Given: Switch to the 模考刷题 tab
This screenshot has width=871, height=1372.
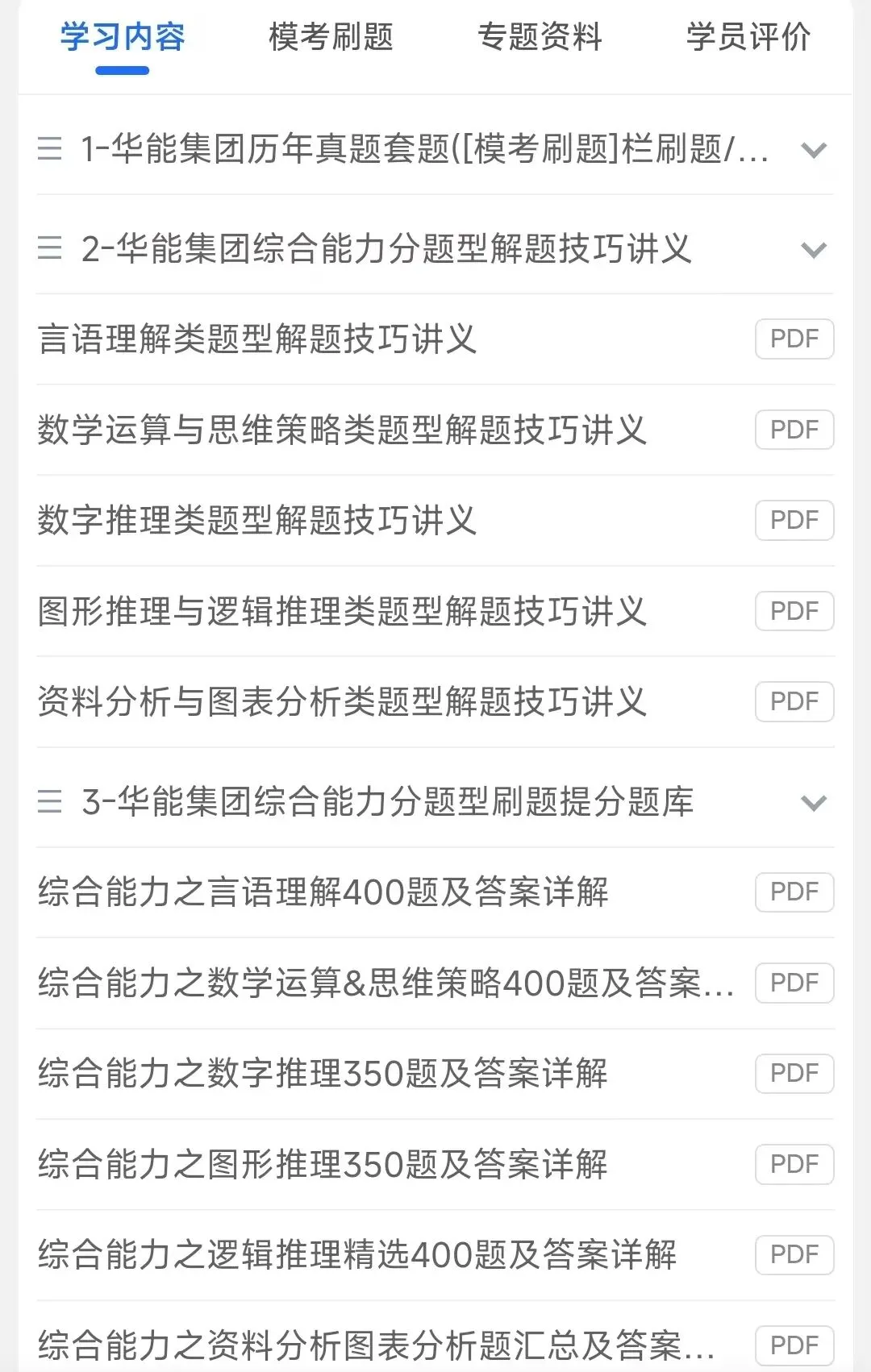Looking at the screenshot, I should tap(331, 37).
